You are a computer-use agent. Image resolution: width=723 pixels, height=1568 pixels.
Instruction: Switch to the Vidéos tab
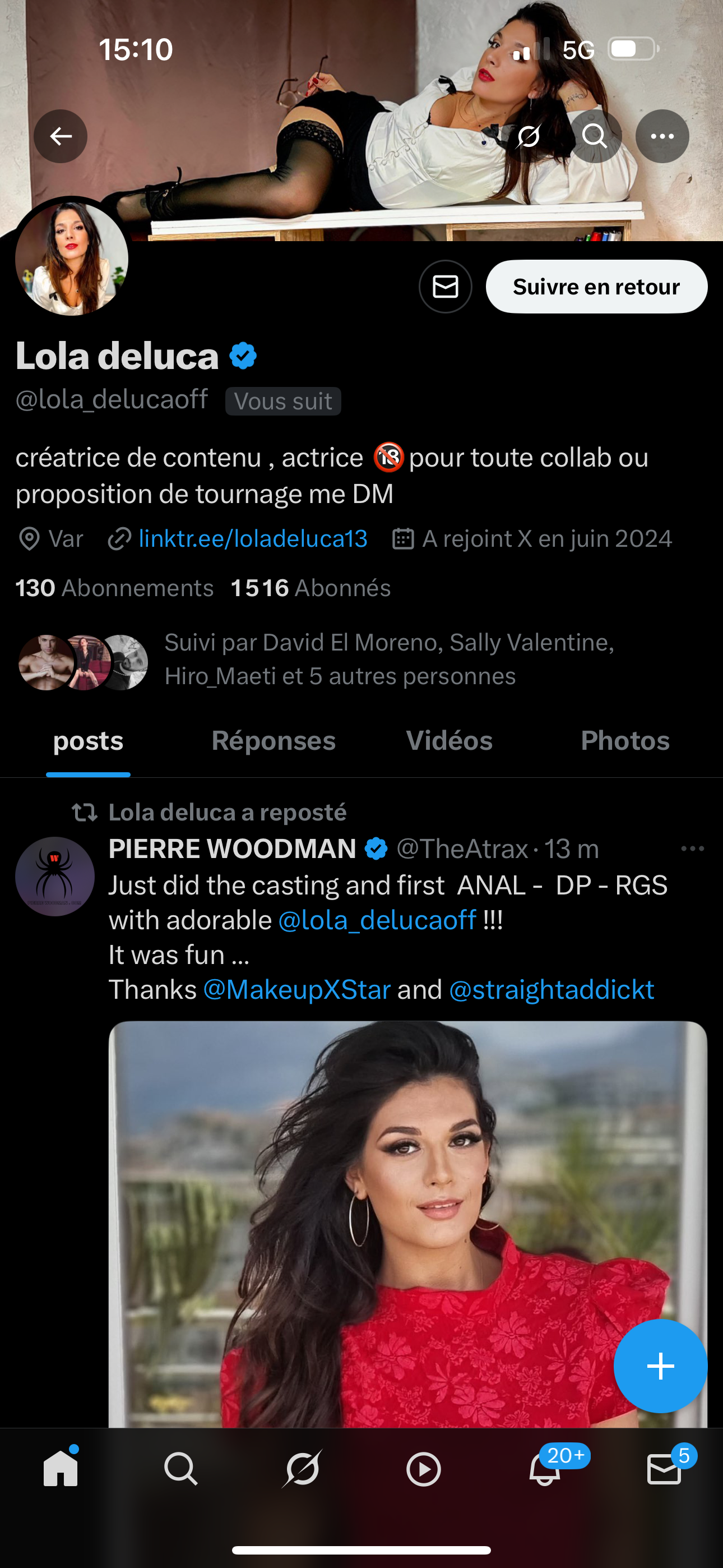pos(449,741)
